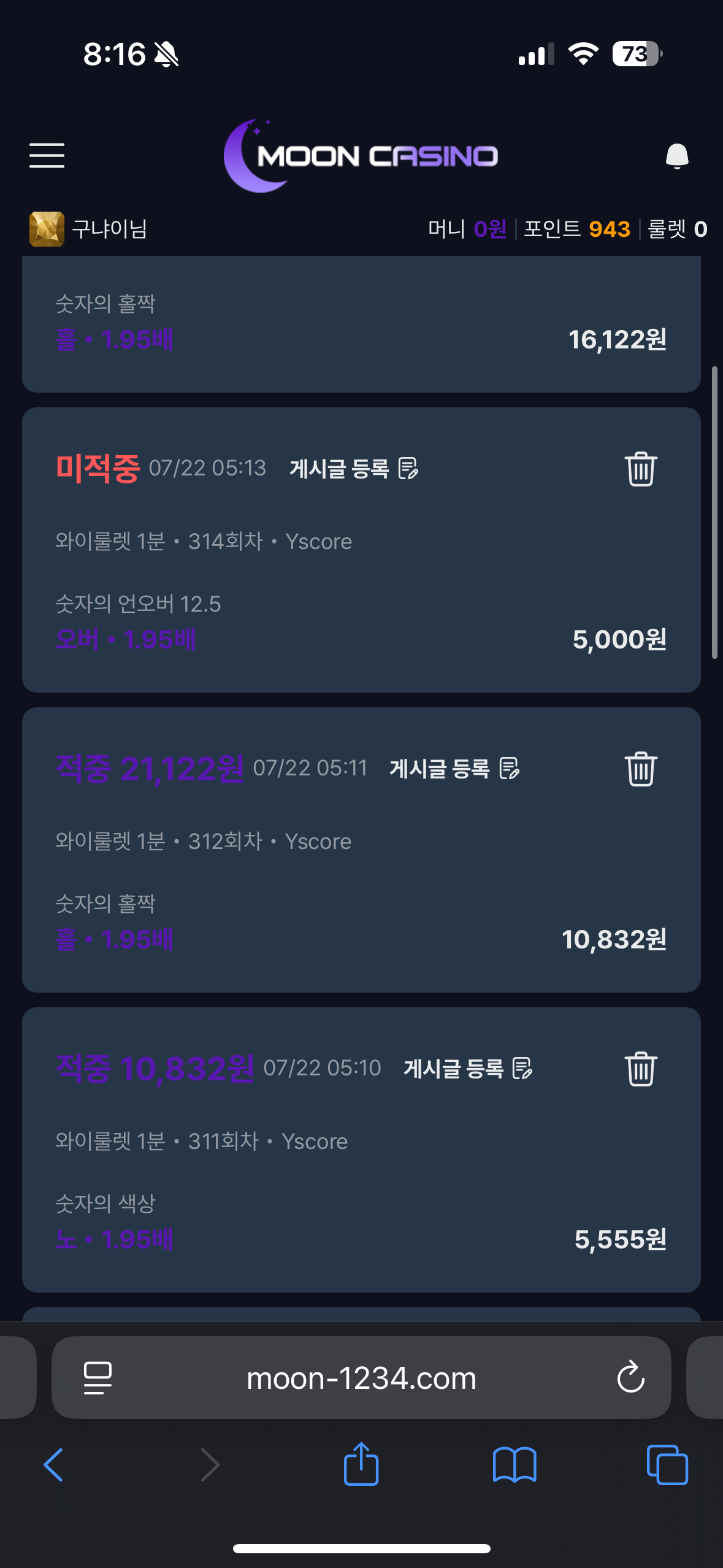Reload the moon-1234.com page
Viewport: 723px width, 1568px height.
pyautogui.click(x=630, y=1378)
